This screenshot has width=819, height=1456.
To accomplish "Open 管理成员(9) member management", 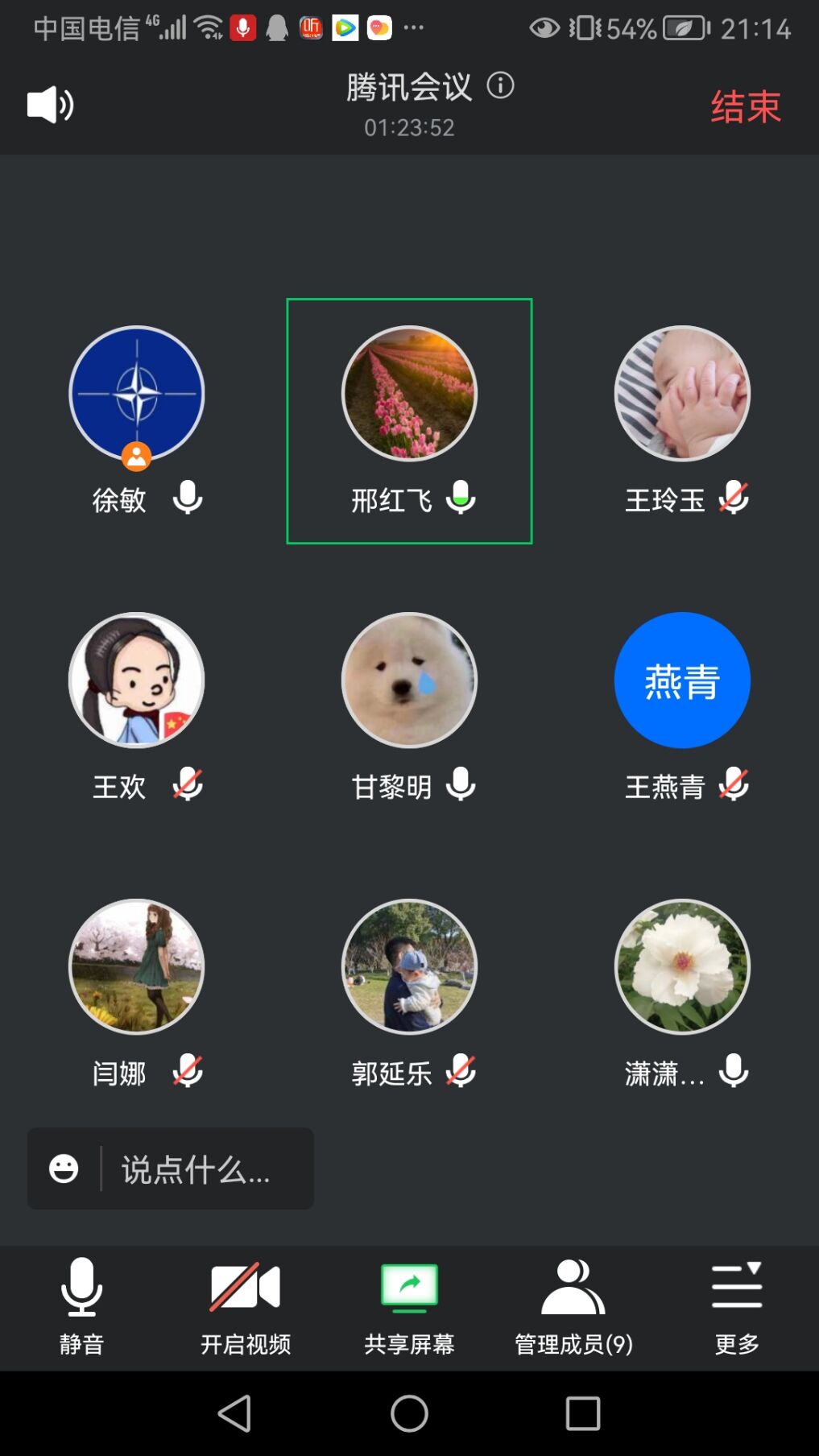I will pyautogui.click(x=573, y=1305).
